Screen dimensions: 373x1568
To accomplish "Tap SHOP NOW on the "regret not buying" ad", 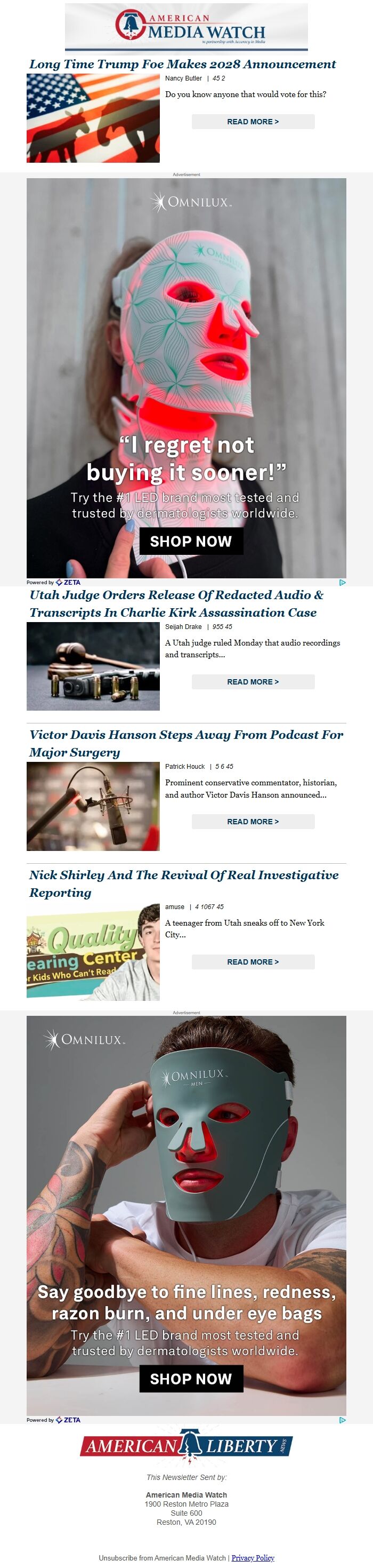I will tap(191, 541).
